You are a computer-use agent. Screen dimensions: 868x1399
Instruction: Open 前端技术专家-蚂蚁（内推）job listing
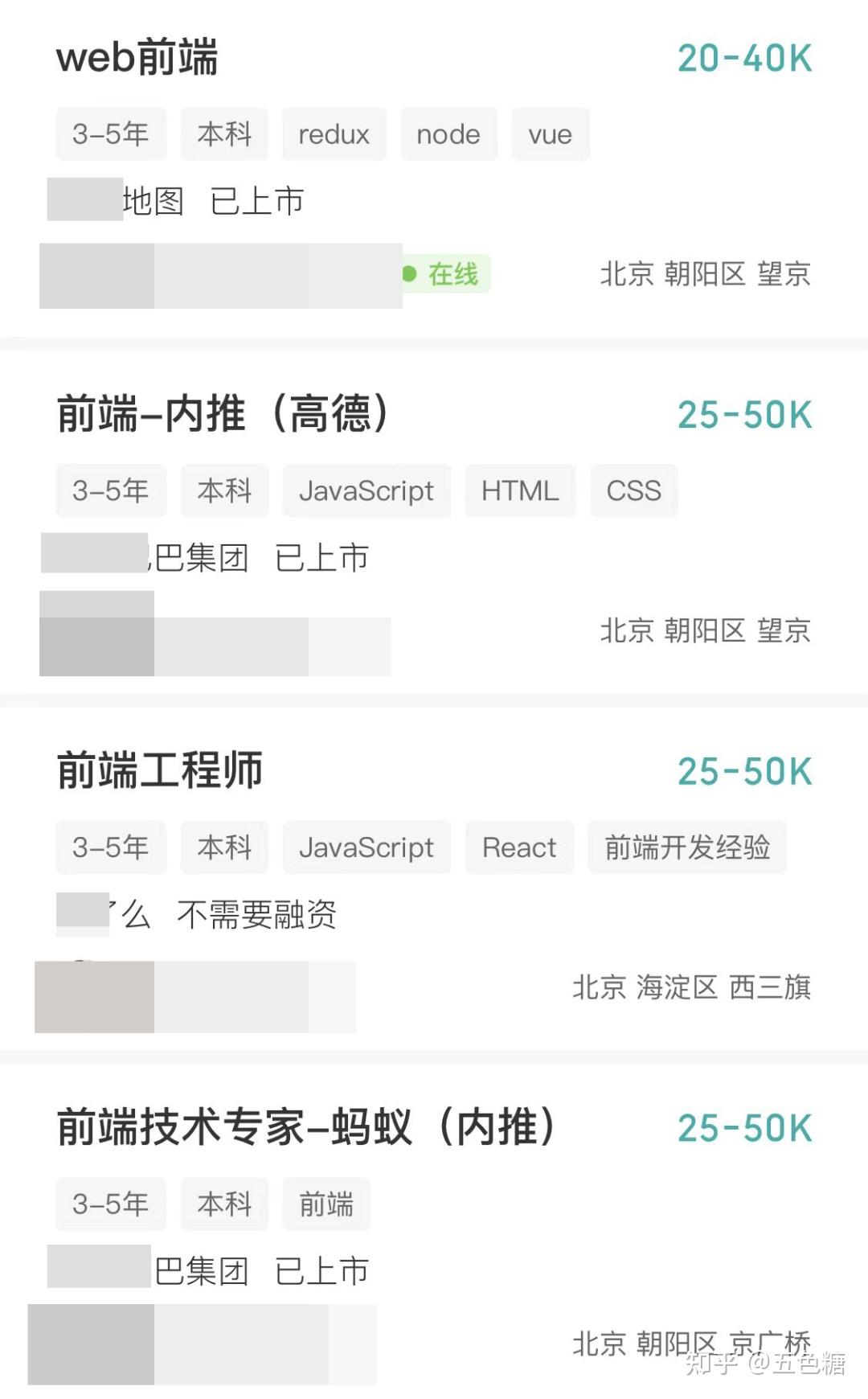(305, 1126)
